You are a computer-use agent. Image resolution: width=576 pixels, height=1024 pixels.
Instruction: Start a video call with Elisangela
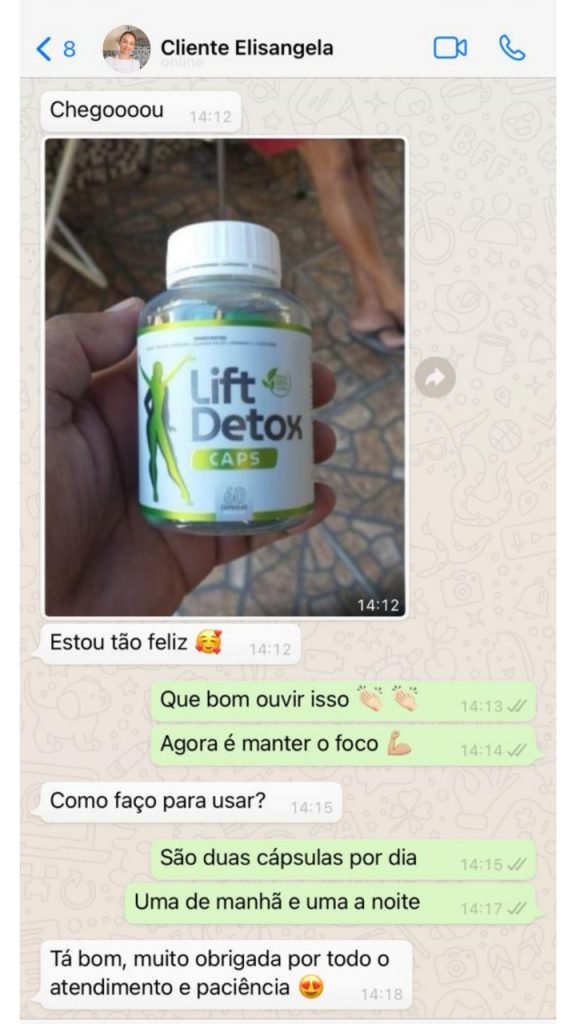450,48
